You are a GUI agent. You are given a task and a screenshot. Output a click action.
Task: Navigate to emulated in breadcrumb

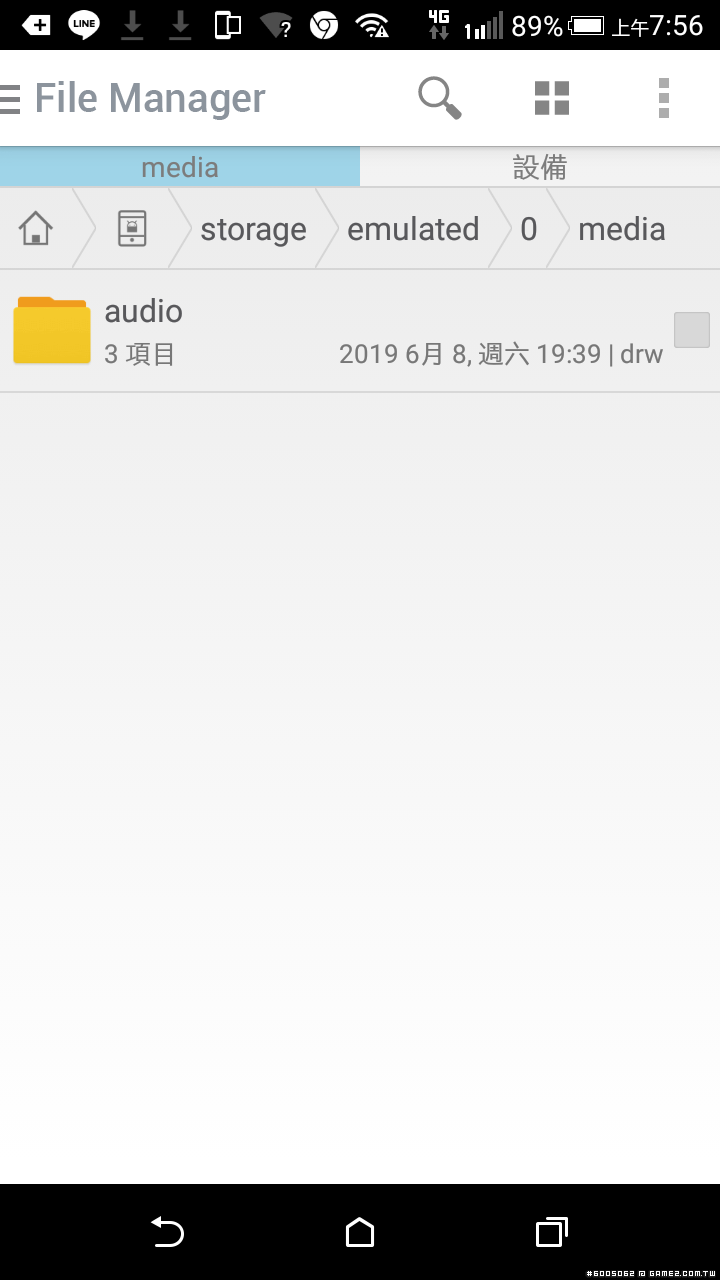[413, 229]
